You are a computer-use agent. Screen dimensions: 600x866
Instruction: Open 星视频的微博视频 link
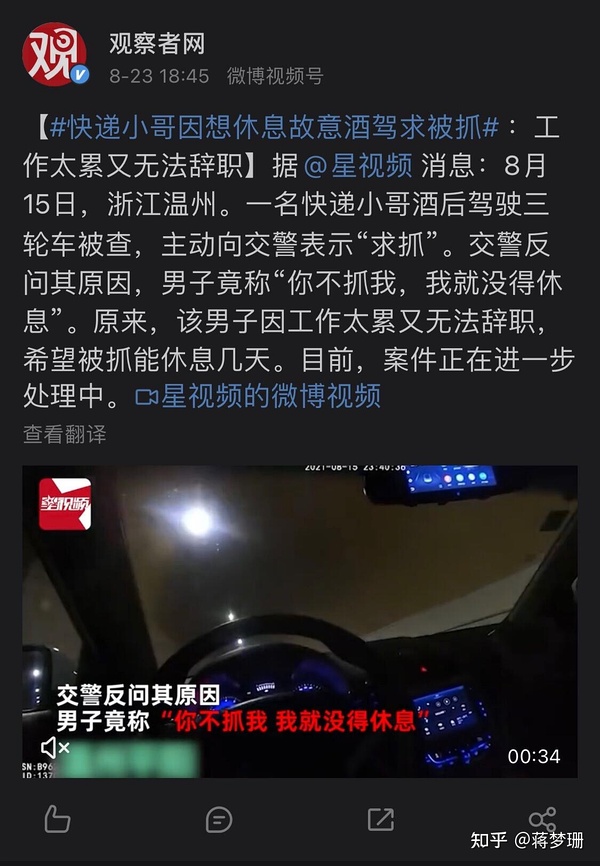258,395
